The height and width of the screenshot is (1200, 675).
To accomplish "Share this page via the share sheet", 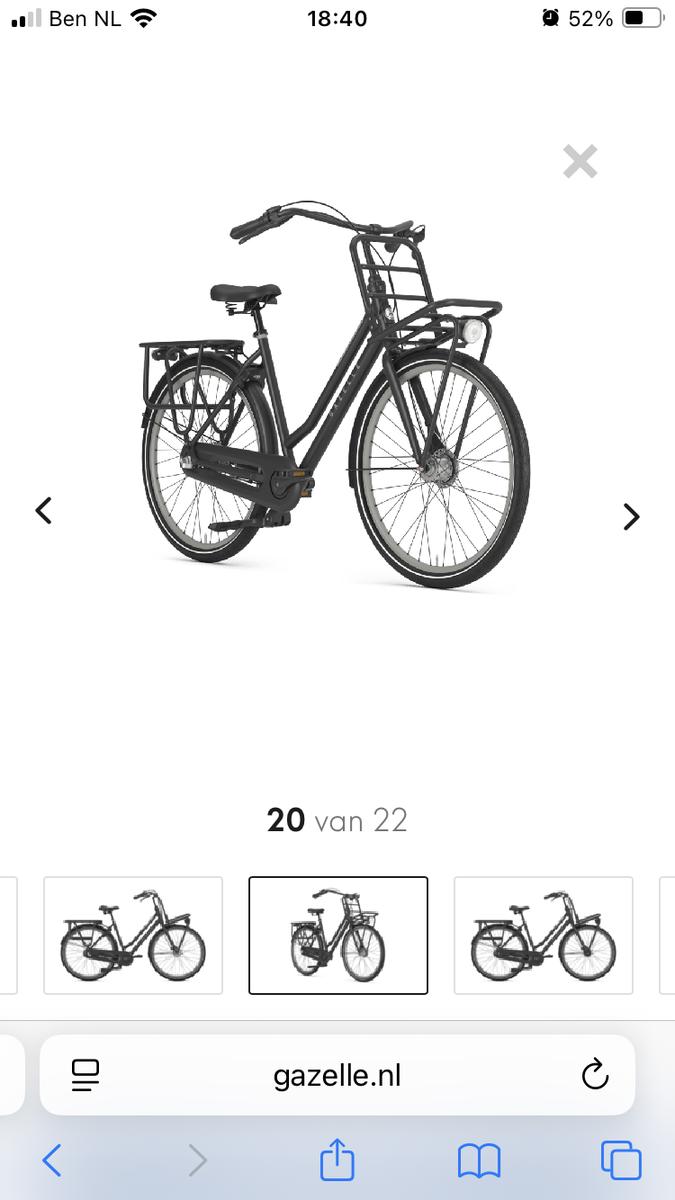I will pos(337,1160).
